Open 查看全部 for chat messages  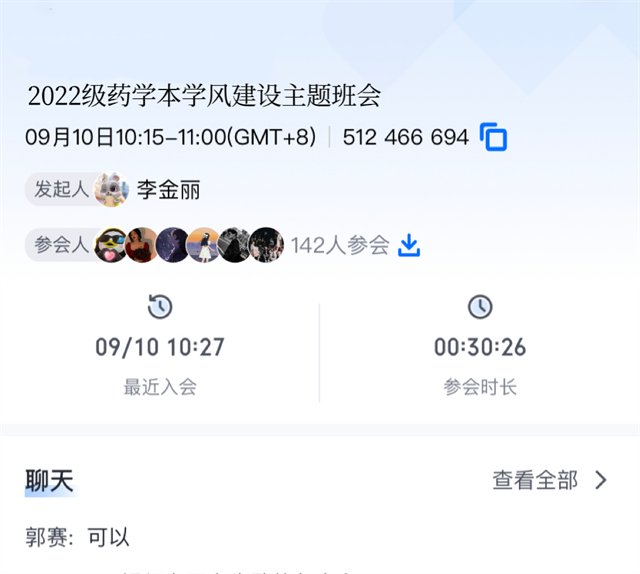[x=548, y=480]
